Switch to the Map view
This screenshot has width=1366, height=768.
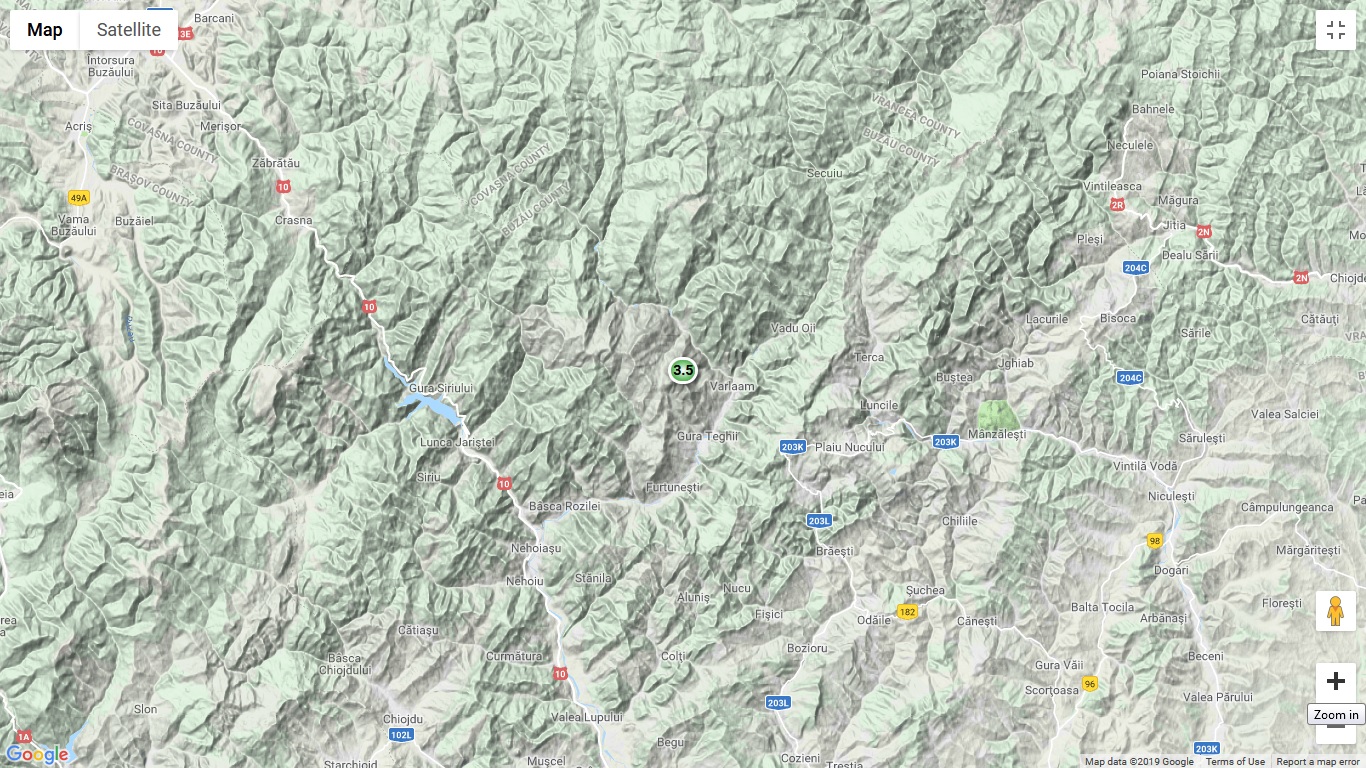tap(45, 30)
